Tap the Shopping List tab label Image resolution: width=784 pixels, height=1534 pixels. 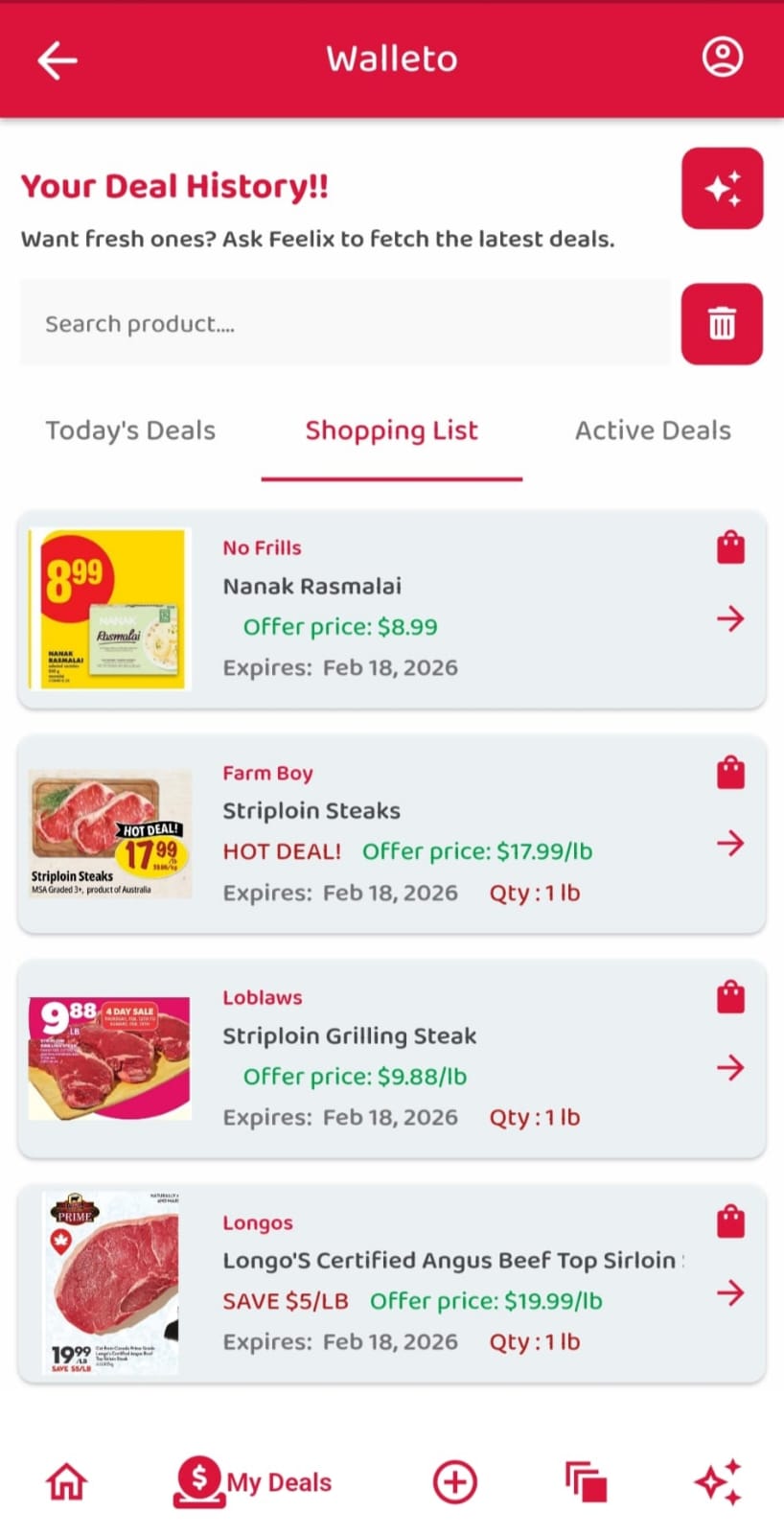click(x=391, y=430)
